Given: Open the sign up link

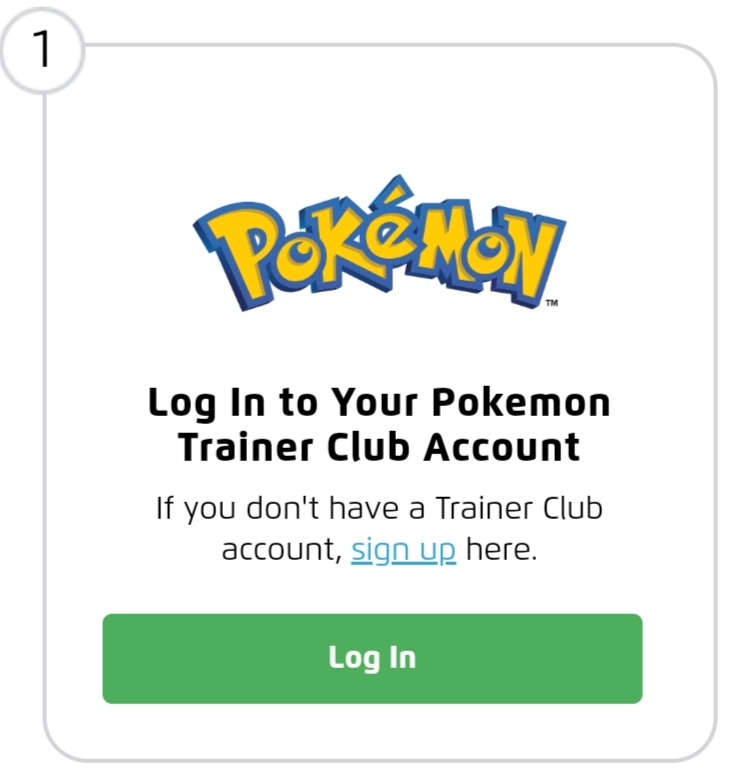Looking at the screenshot, I should (403, 550).
